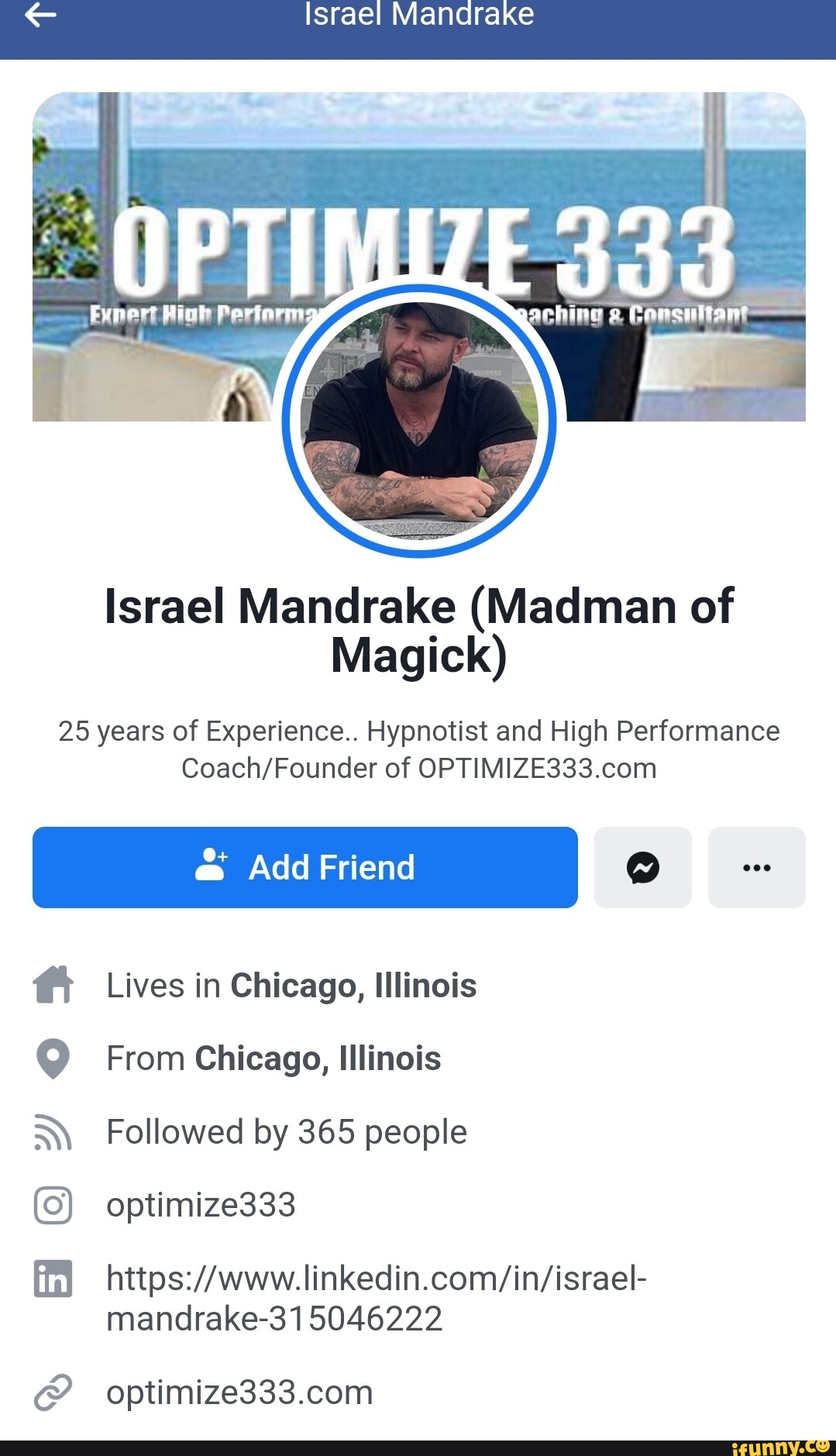836x1456 pixels.
Task: Go back using the top arrow
Action: [40, 15]
